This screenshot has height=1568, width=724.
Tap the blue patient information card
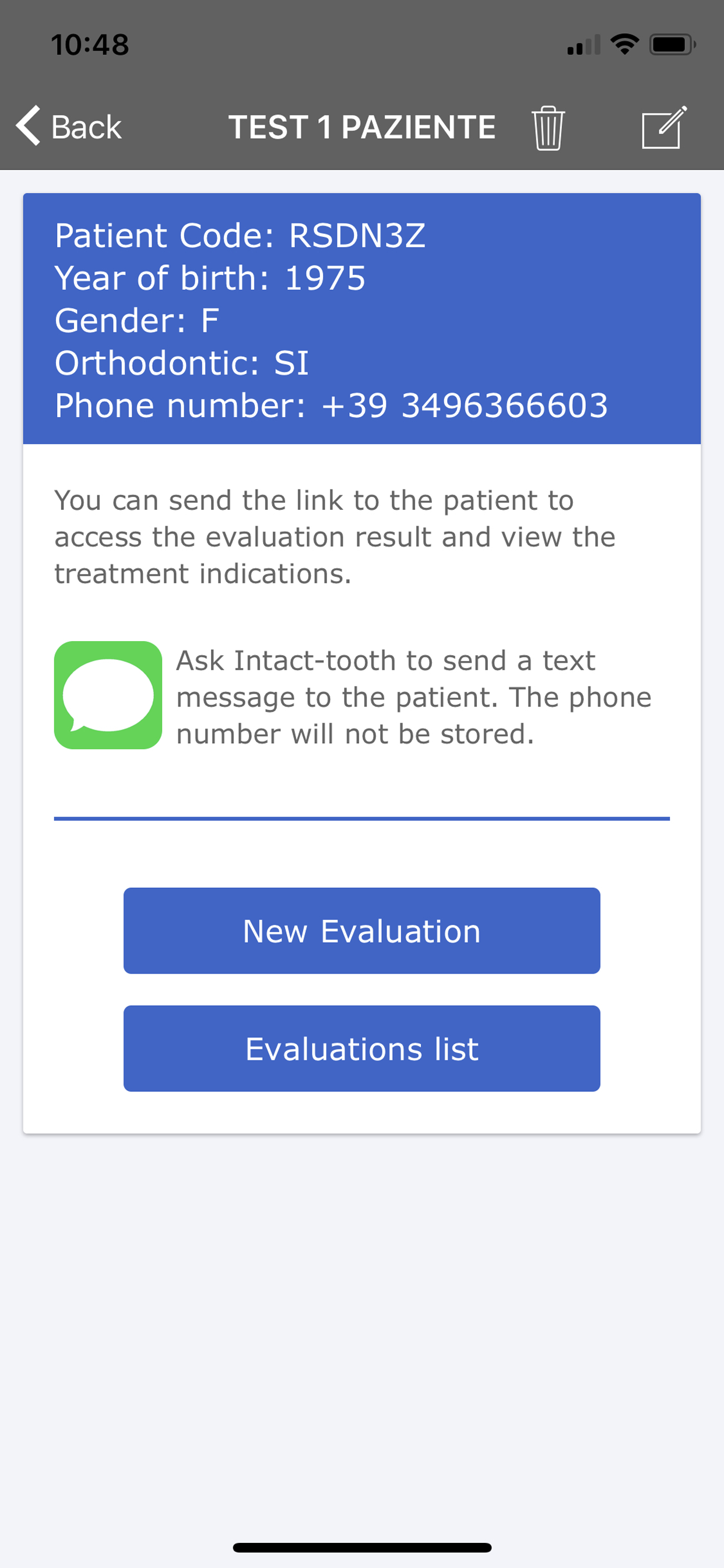(x=361, y=317)
